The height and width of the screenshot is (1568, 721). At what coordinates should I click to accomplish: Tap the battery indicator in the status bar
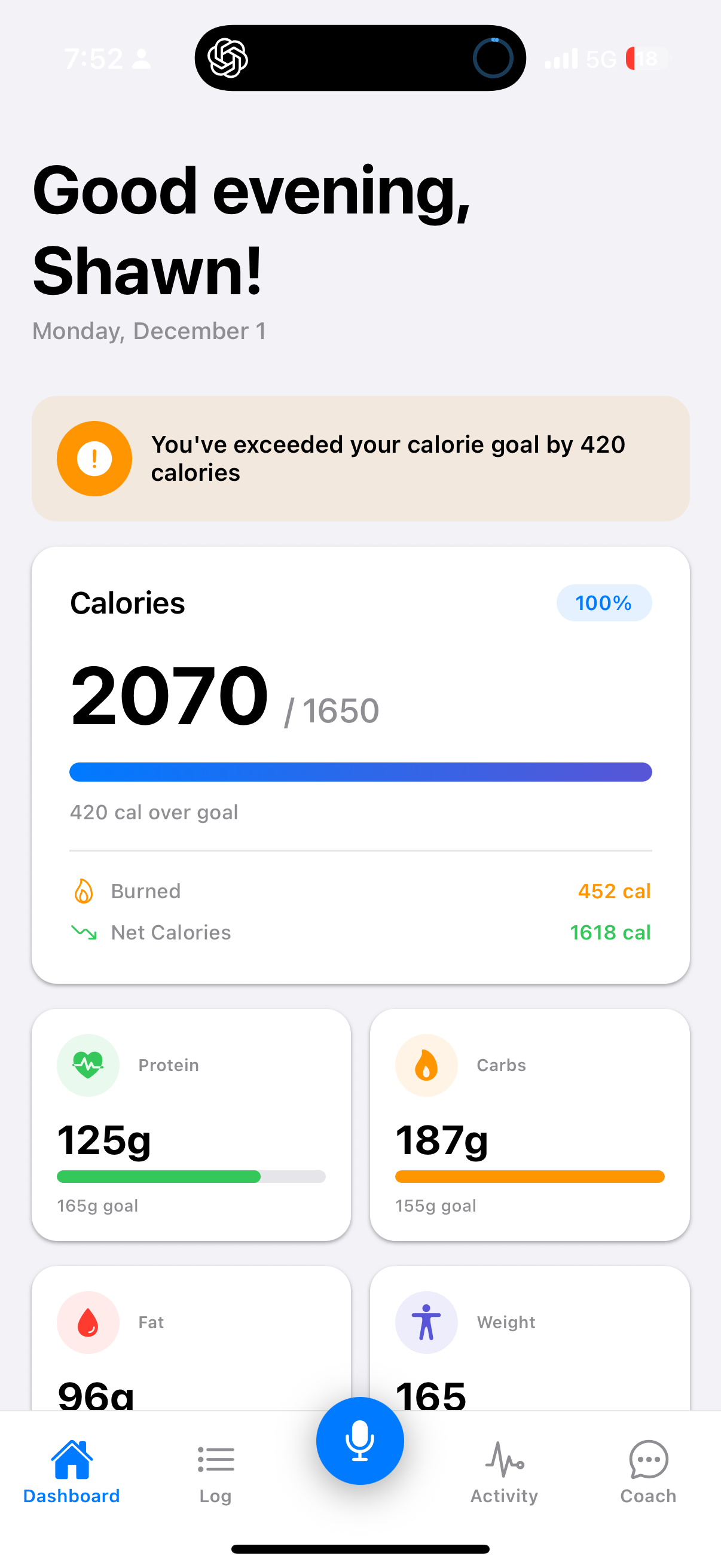pos(640,58)
